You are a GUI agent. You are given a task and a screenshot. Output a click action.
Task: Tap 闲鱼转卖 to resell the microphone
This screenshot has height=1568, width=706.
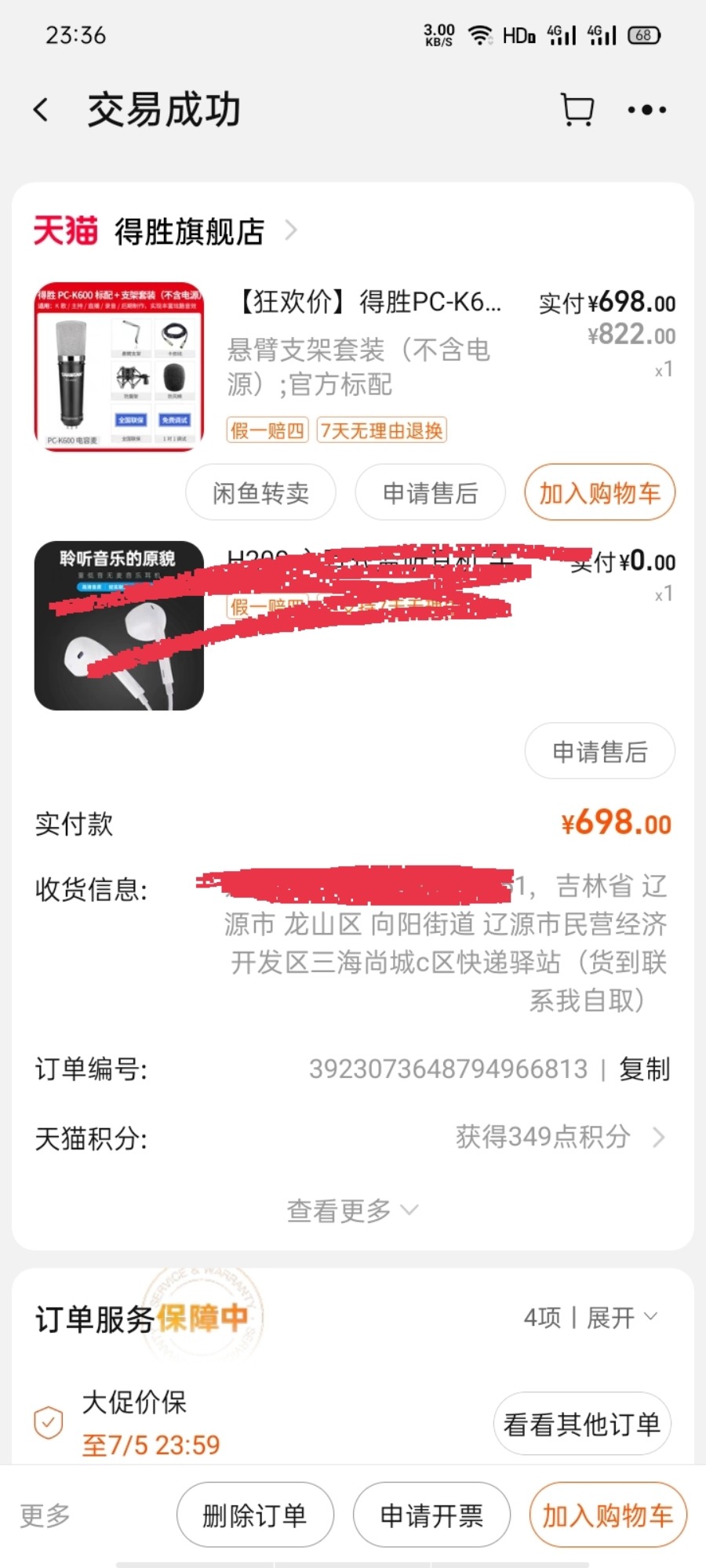tap(260, 492)
